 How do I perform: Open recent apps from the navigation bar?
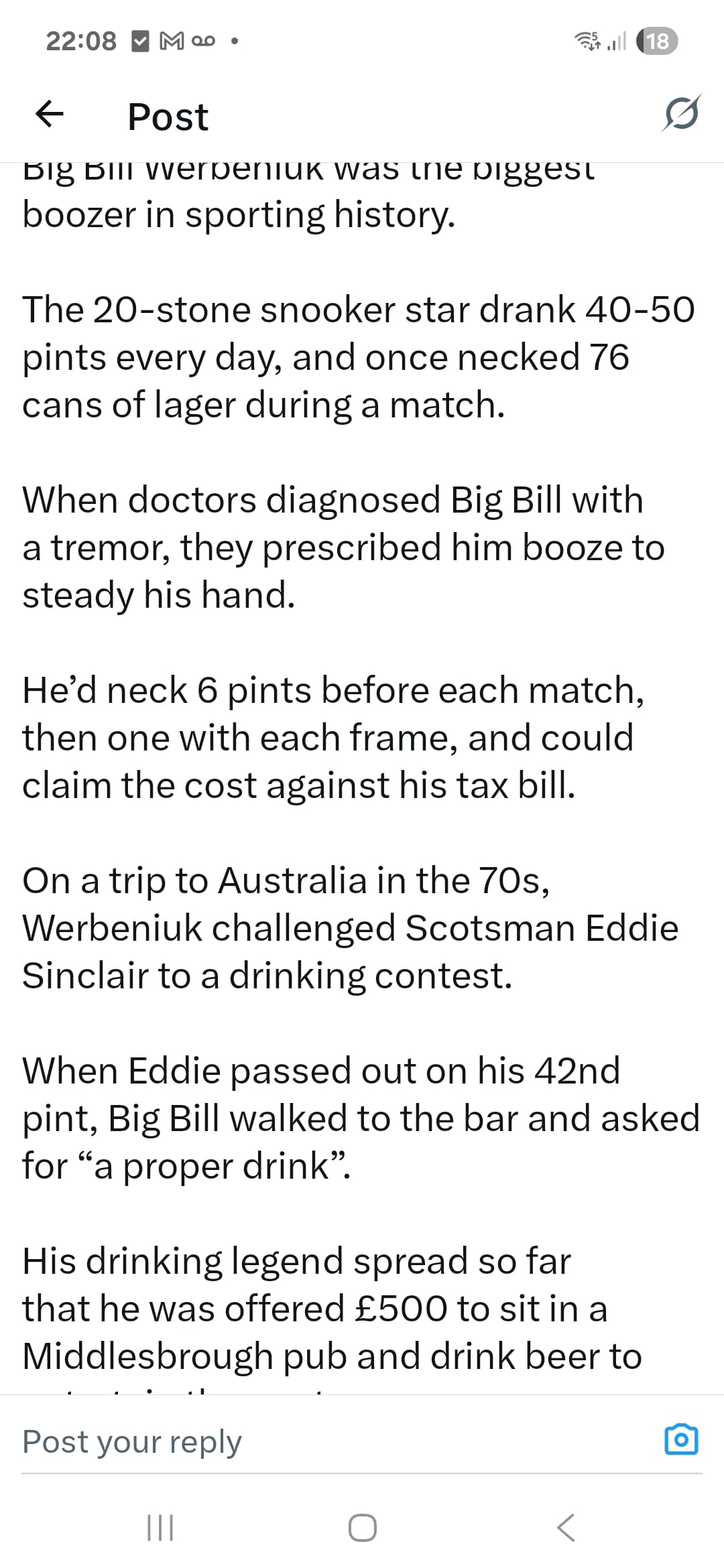click(160, 1528)
